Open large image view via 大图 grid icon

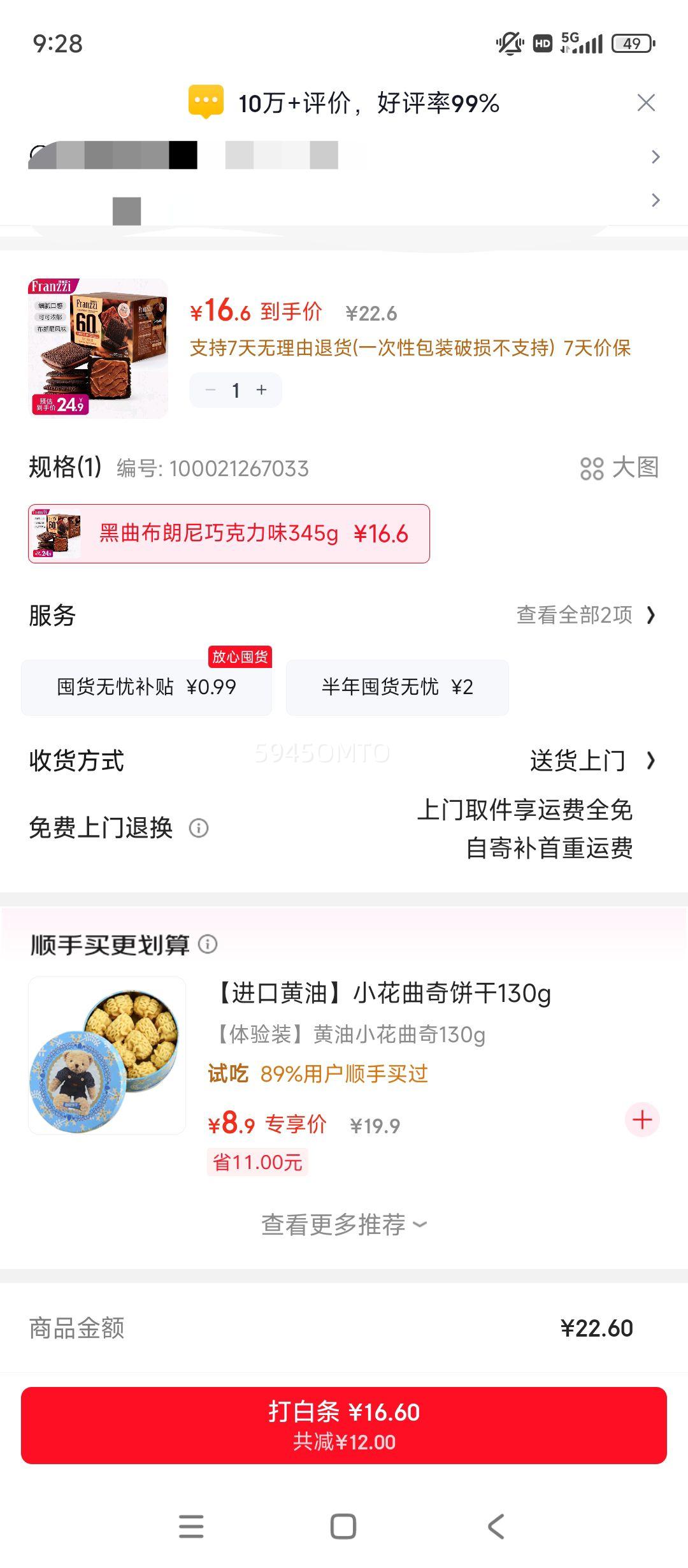593,469
